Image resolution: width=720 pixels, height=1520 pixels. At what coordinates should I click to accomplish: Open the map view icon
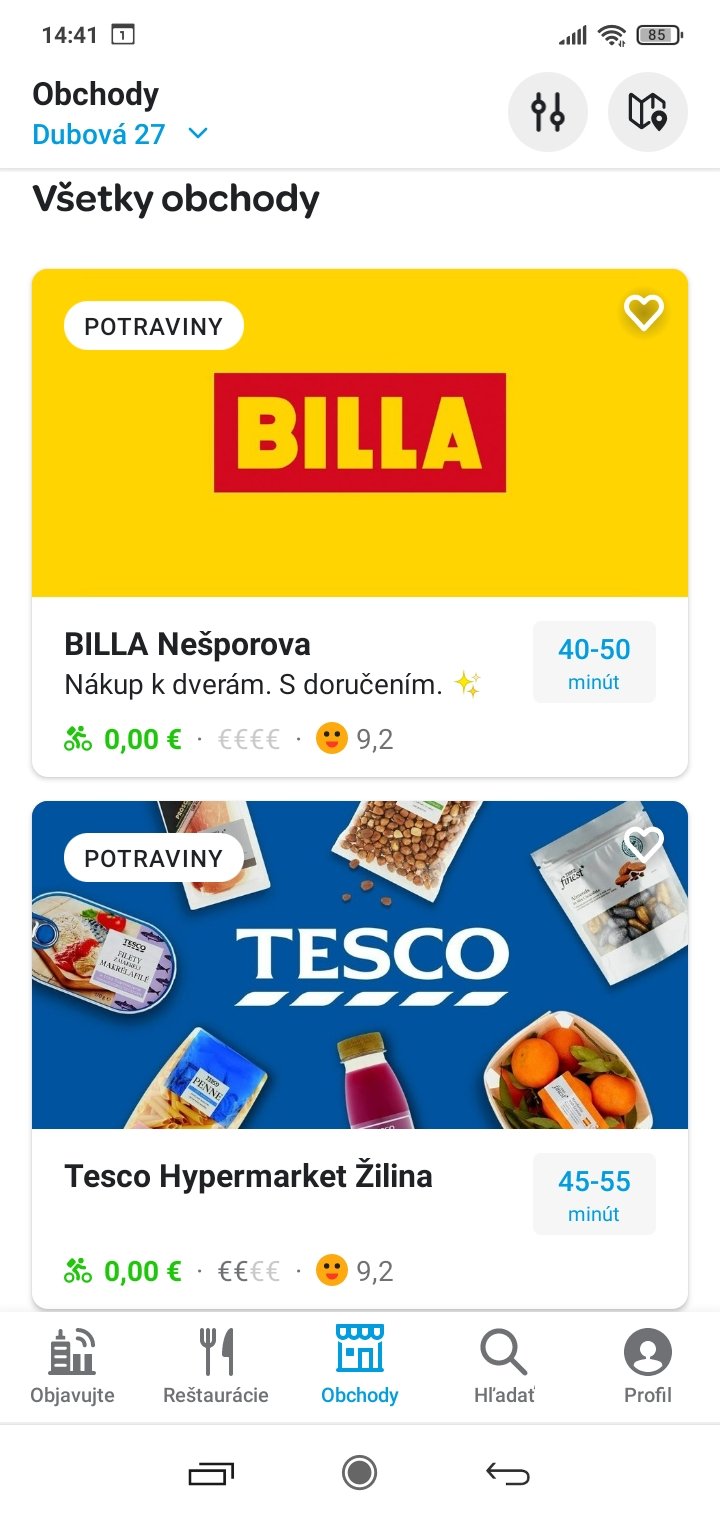(648, 112)
